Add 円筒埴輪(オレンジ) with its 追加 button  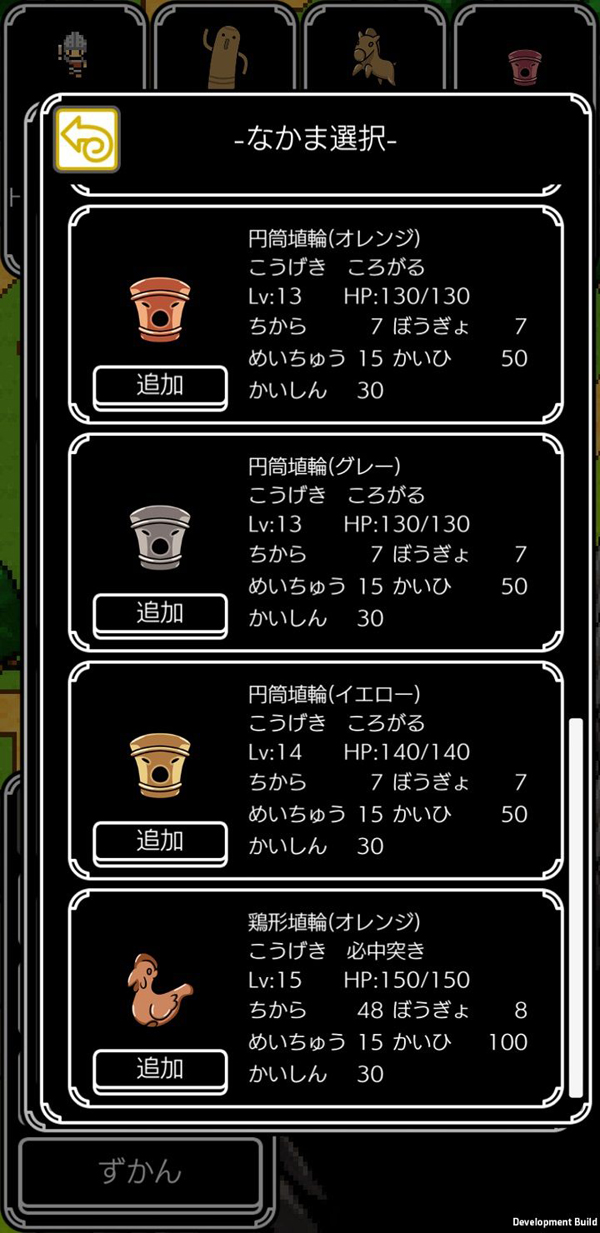click(160, 387)
